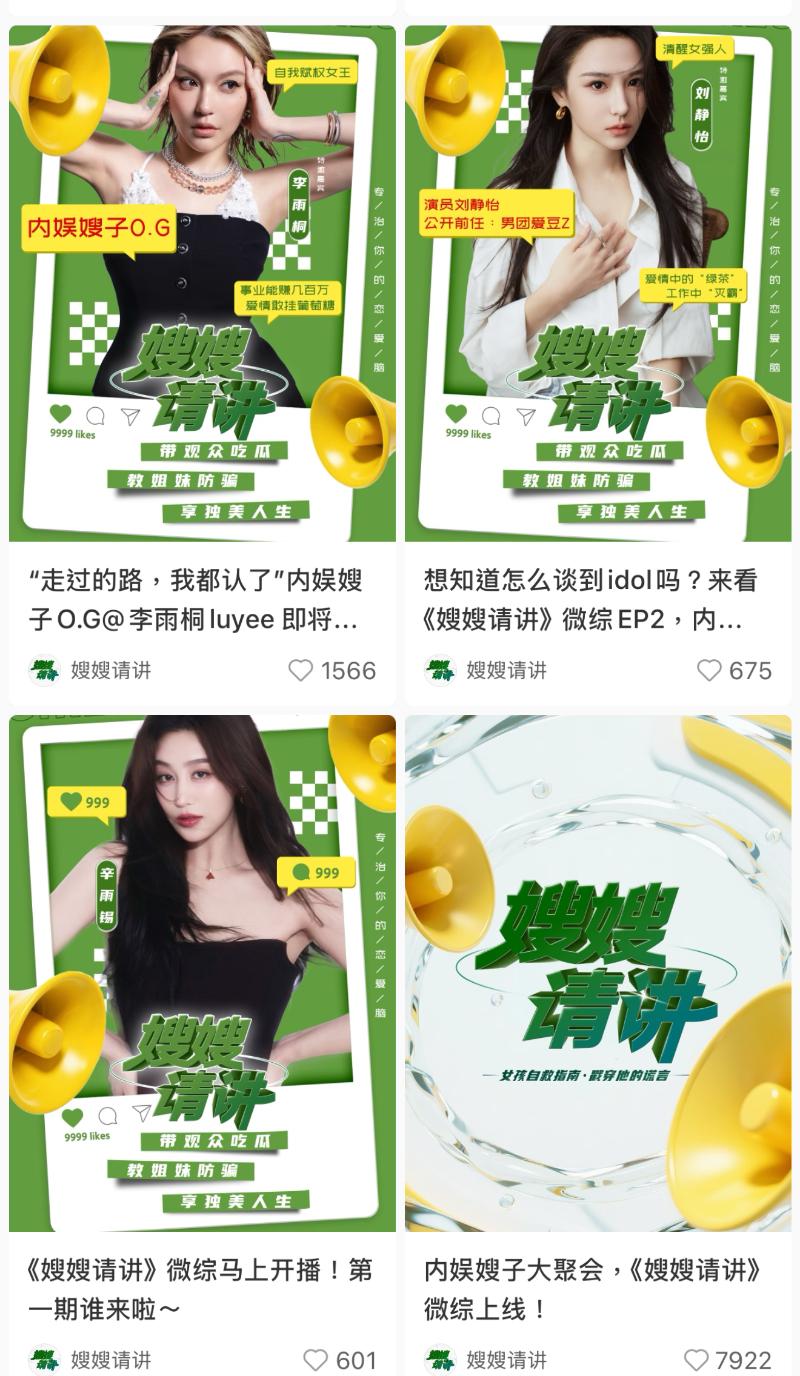Like the post with 601 likes
This screenshot has height=1376, width=800.
tap(316, 1360)
